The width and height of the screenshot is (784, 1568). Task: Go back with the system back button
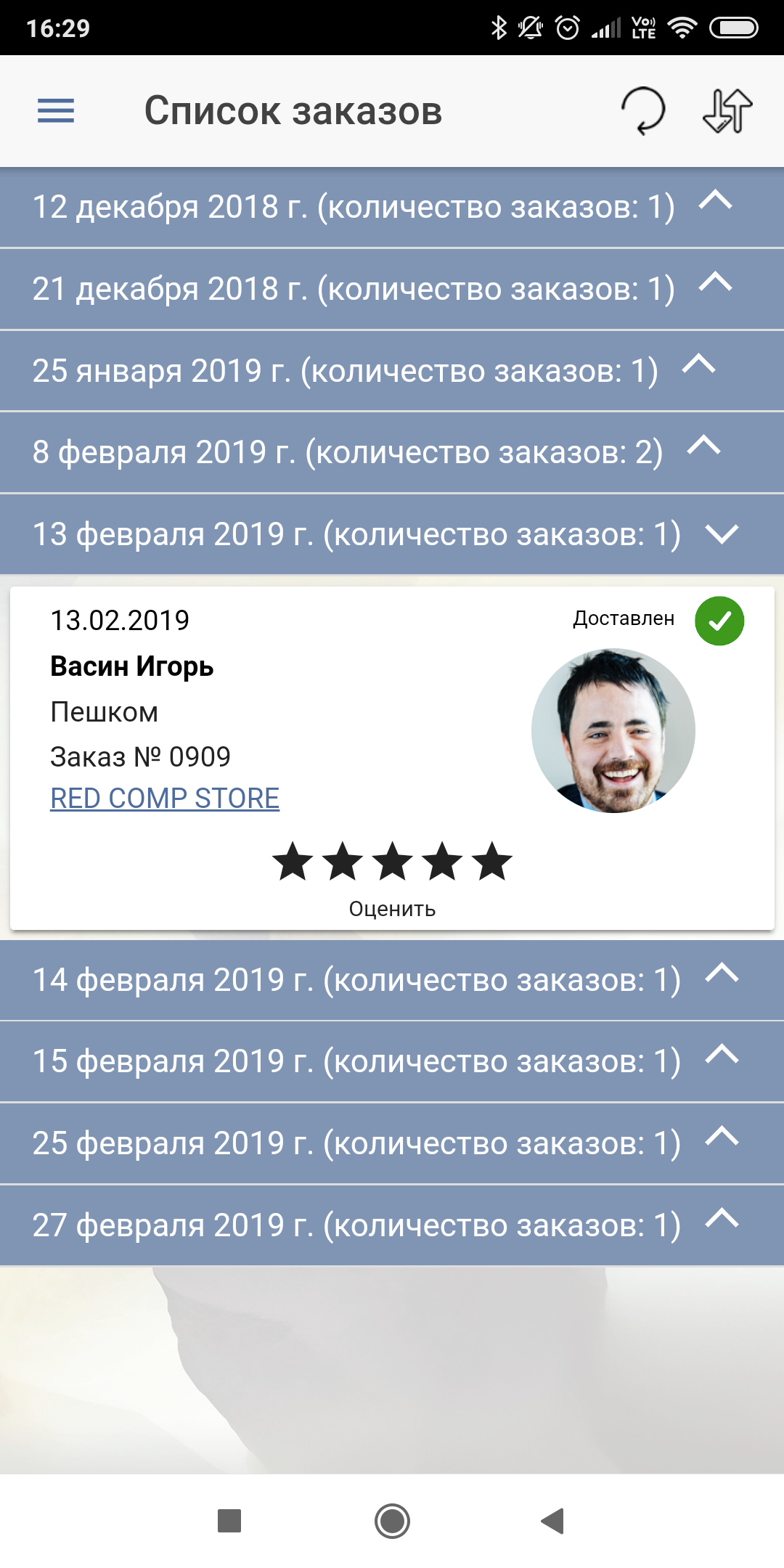(553, 1521)
